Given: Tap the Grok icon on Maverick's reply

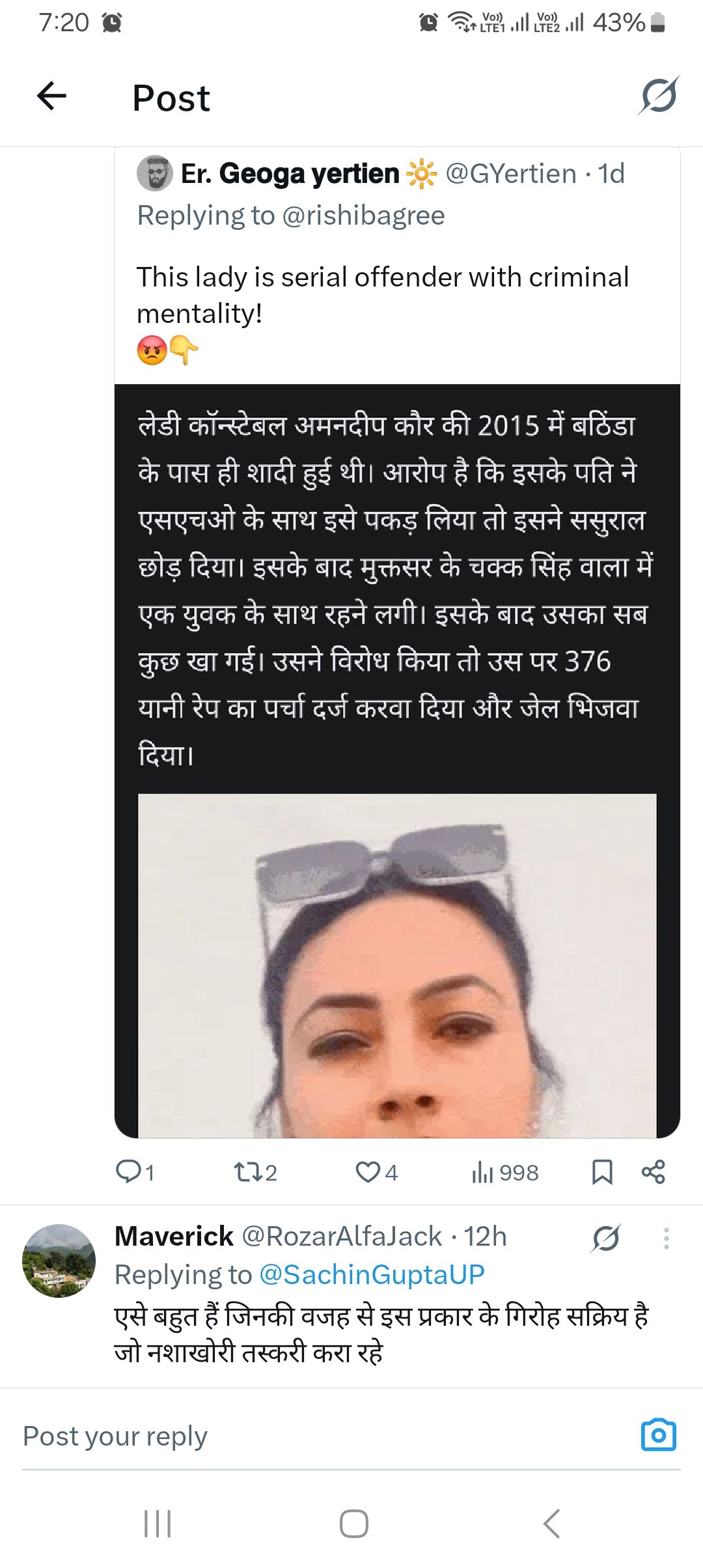Looking at the screenshot, I should point(605,1239).
